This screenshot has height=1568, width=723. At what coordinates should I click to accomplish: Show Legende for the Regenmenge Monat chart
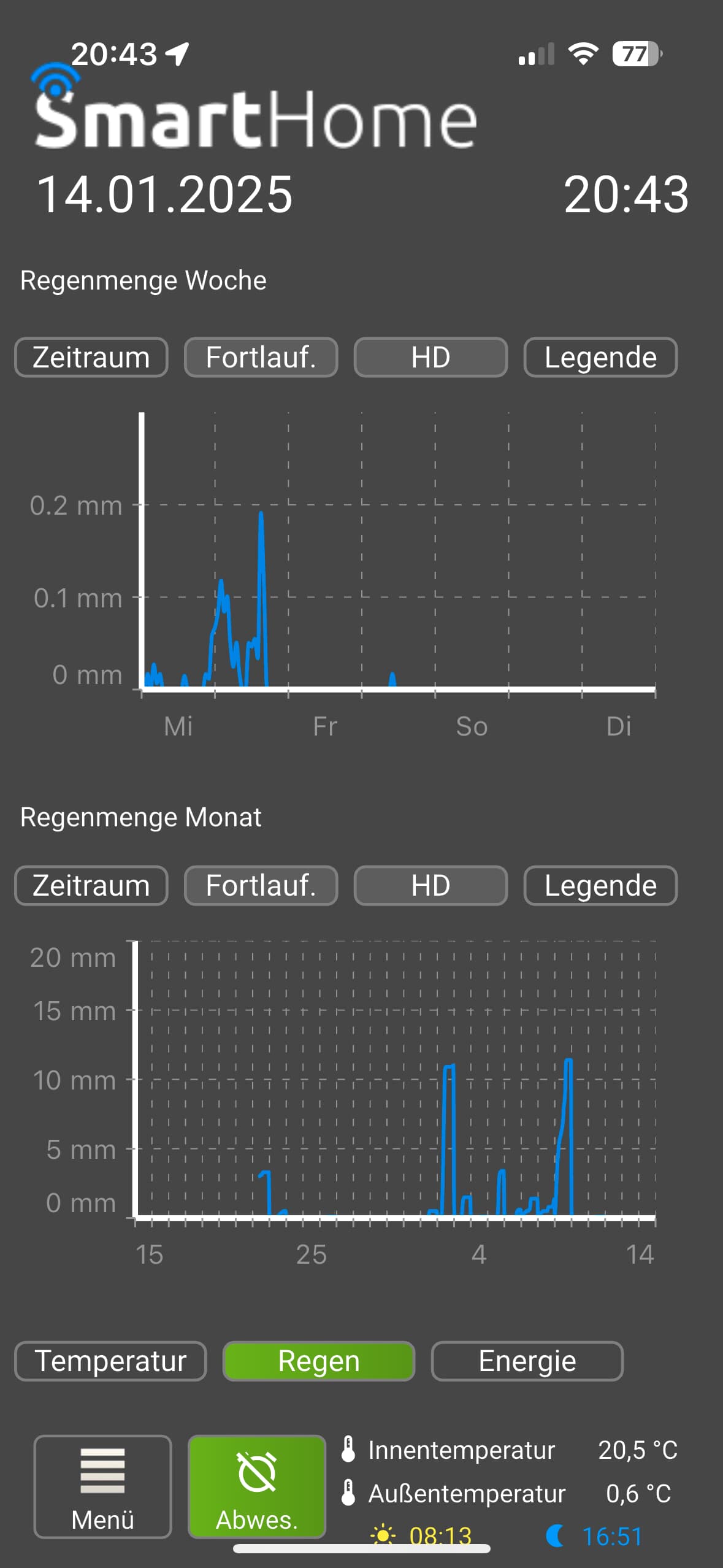(600, 885)
